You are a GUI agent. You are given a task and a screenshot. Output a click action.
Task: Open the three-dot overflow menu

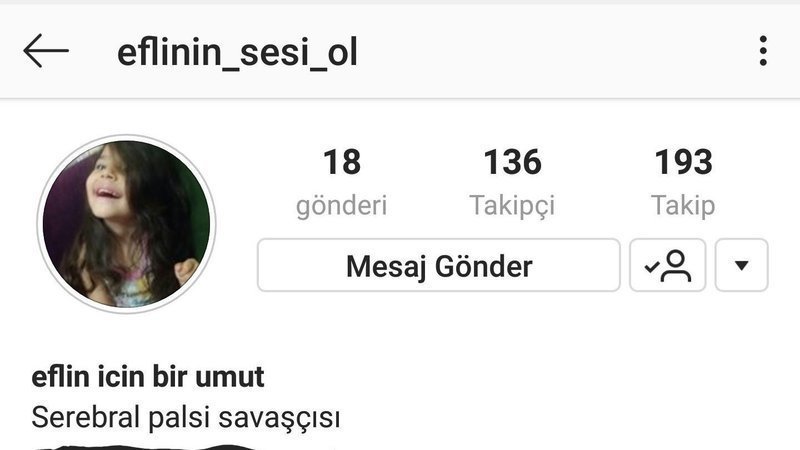point(763,51)
